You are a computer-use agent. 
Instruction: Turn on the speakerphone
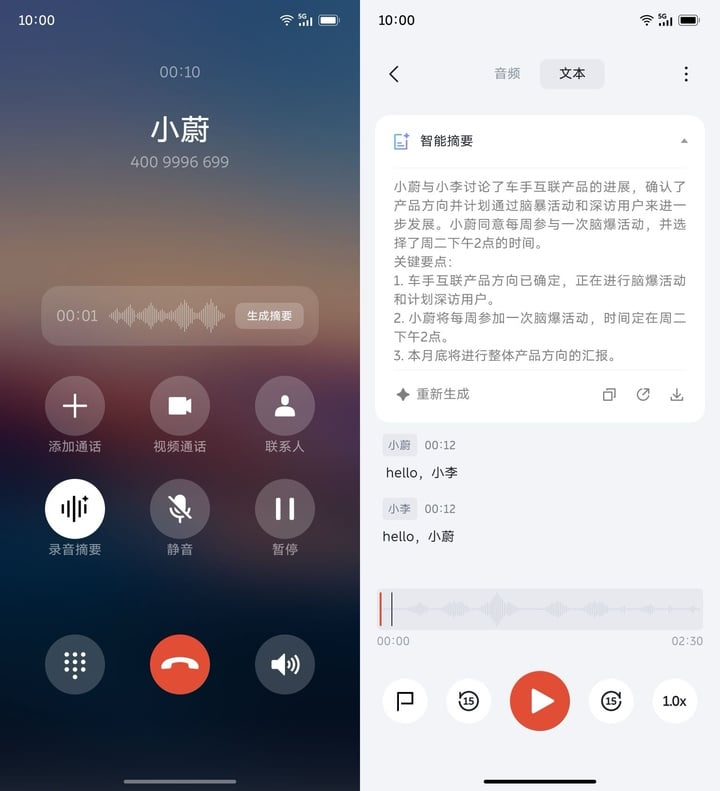point(285,664)
